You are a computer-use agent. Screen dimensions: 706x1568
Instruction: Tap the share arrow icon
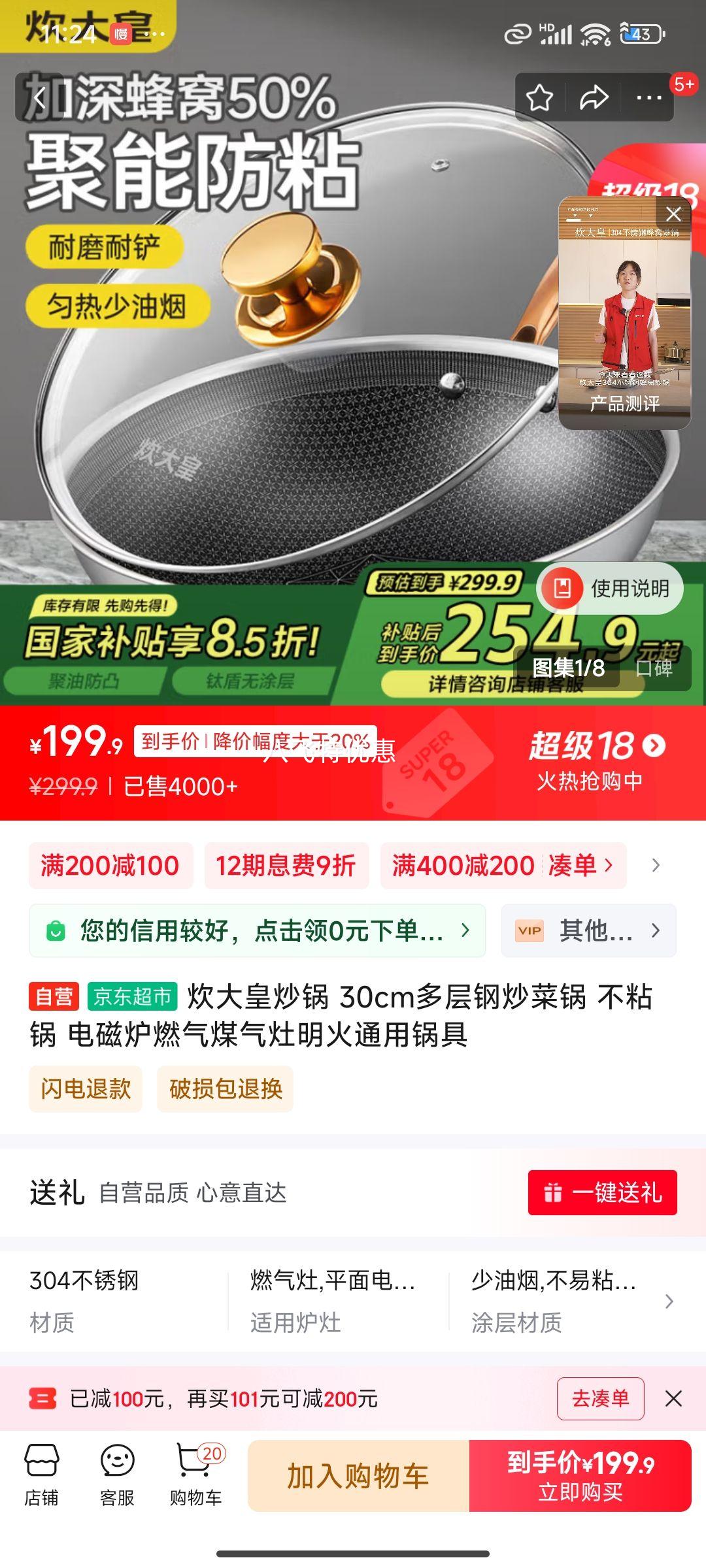pos(594,97)
